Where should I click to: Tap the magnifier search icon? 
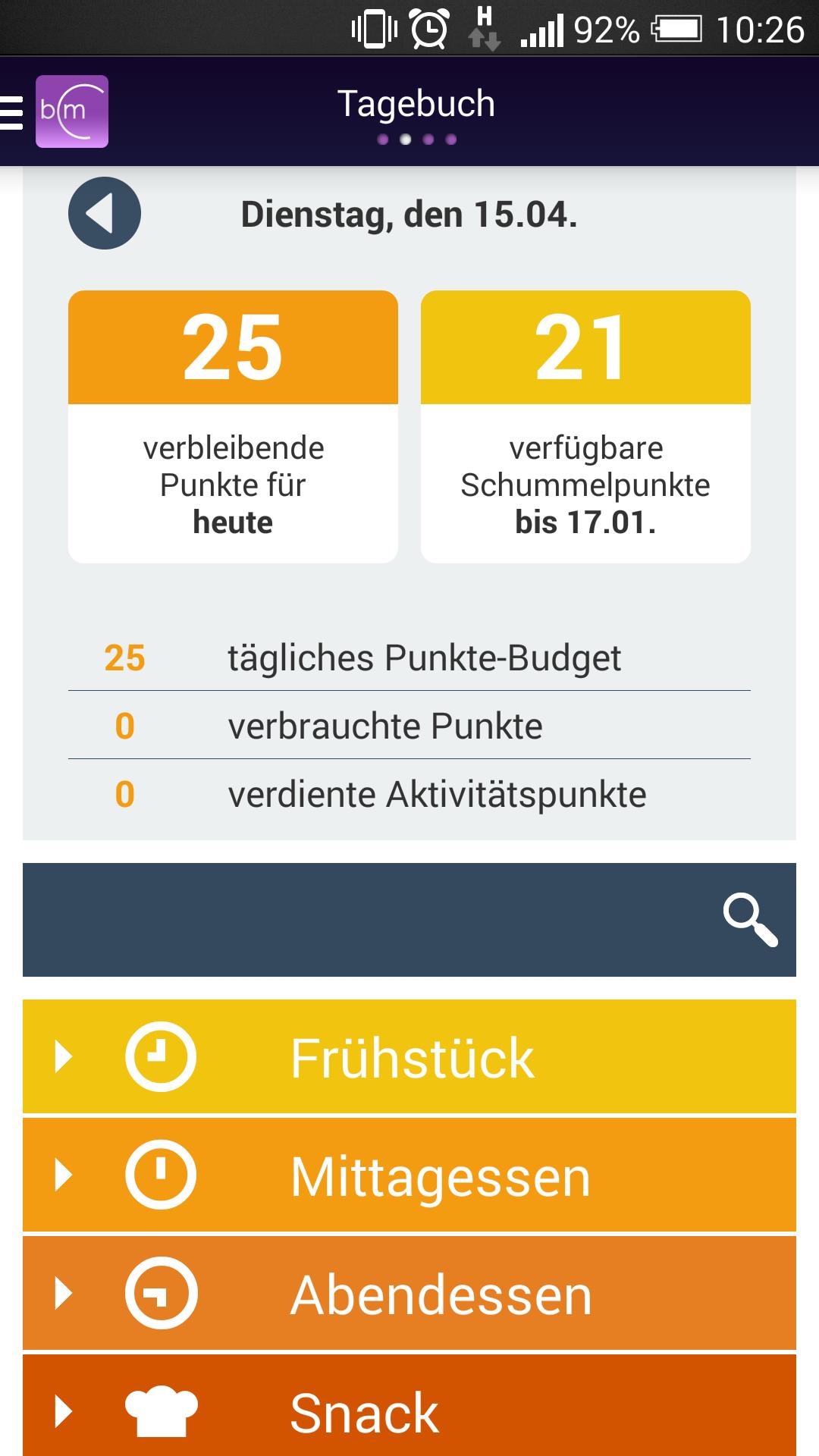coord(750,920)
